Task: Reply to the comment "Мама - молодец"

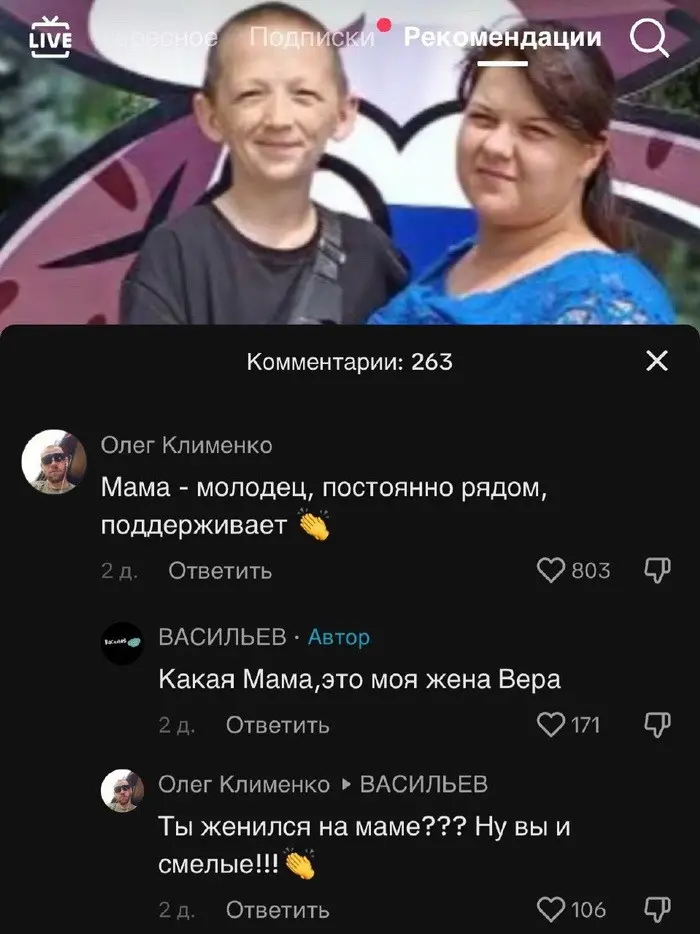Action: tap(219, 571)
